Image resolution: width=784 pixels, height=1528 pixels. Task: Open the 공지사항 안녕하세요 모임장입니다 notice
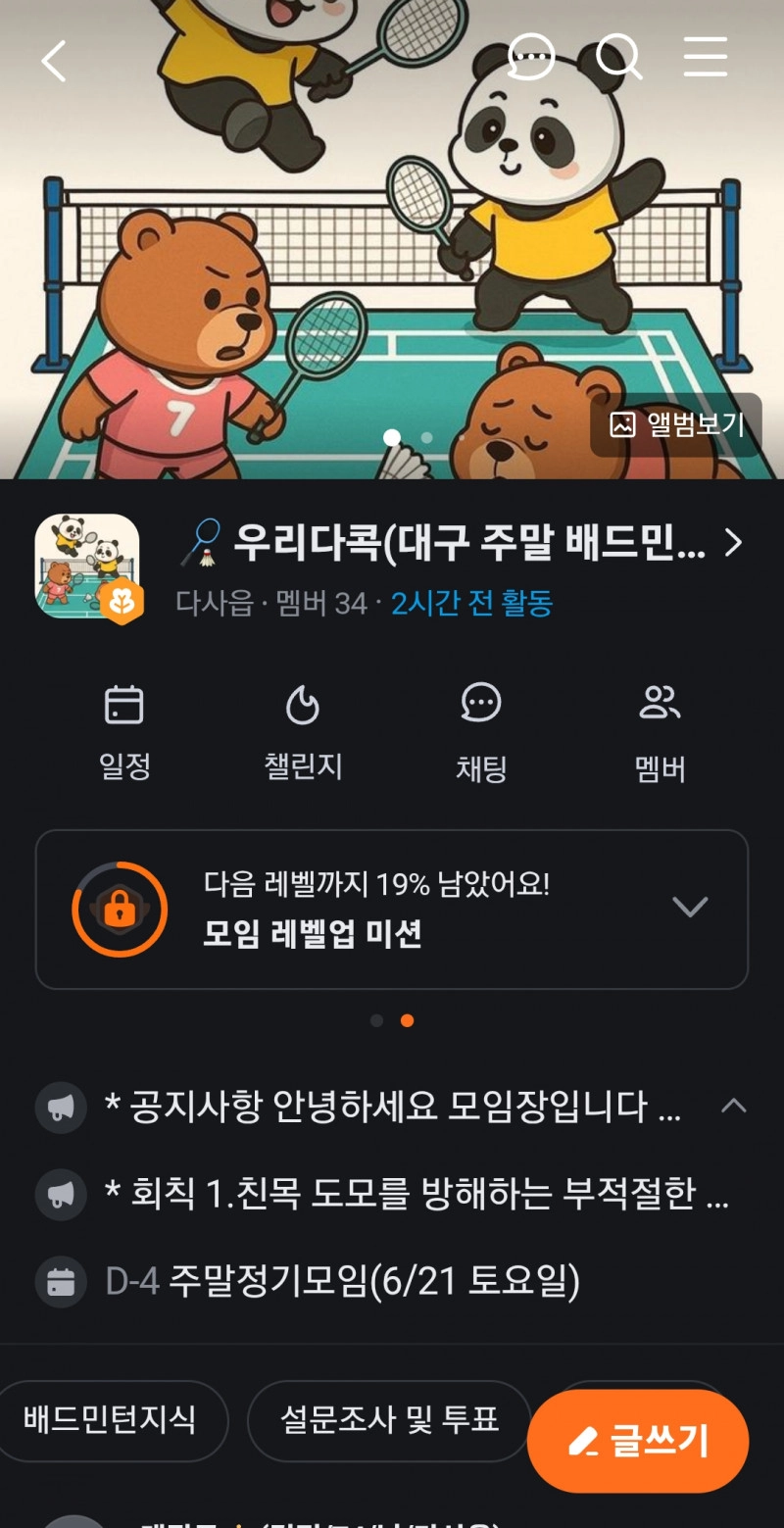(392, 1108)
